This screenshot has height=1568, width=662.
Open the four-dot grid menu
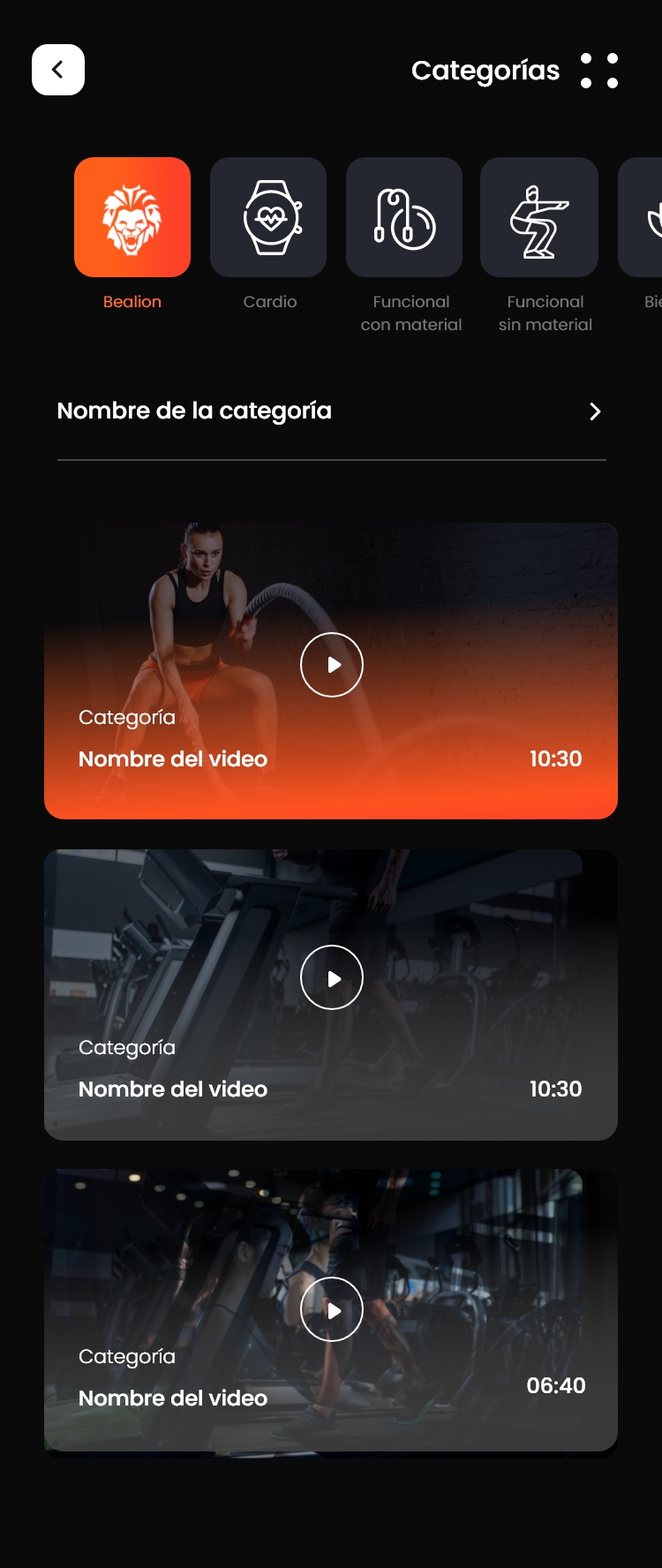tap(599, 71)
